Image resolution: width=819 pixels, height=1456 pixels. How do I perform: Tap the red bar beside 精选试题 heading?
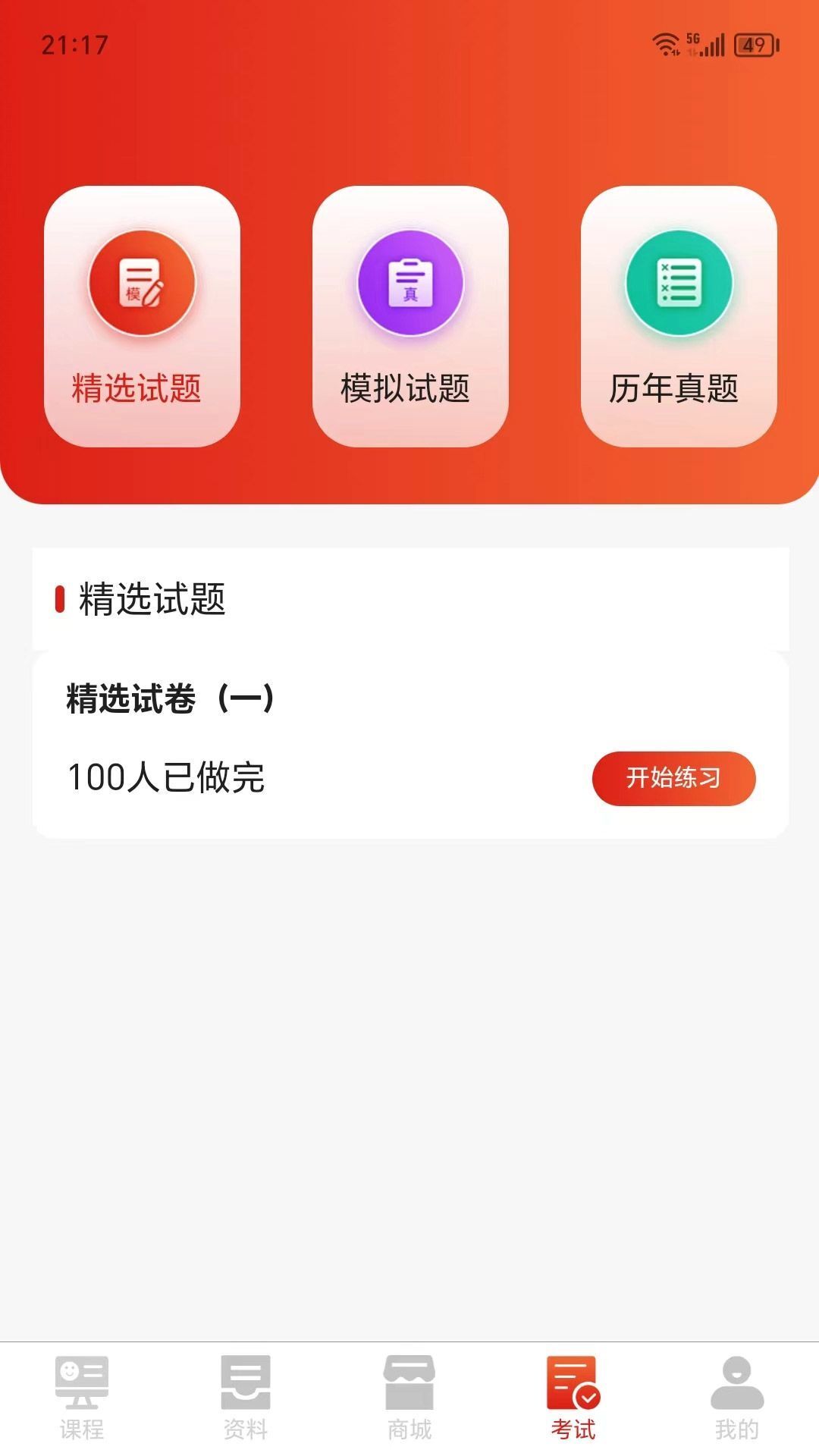pyautogui.click(x=60, y=598)
